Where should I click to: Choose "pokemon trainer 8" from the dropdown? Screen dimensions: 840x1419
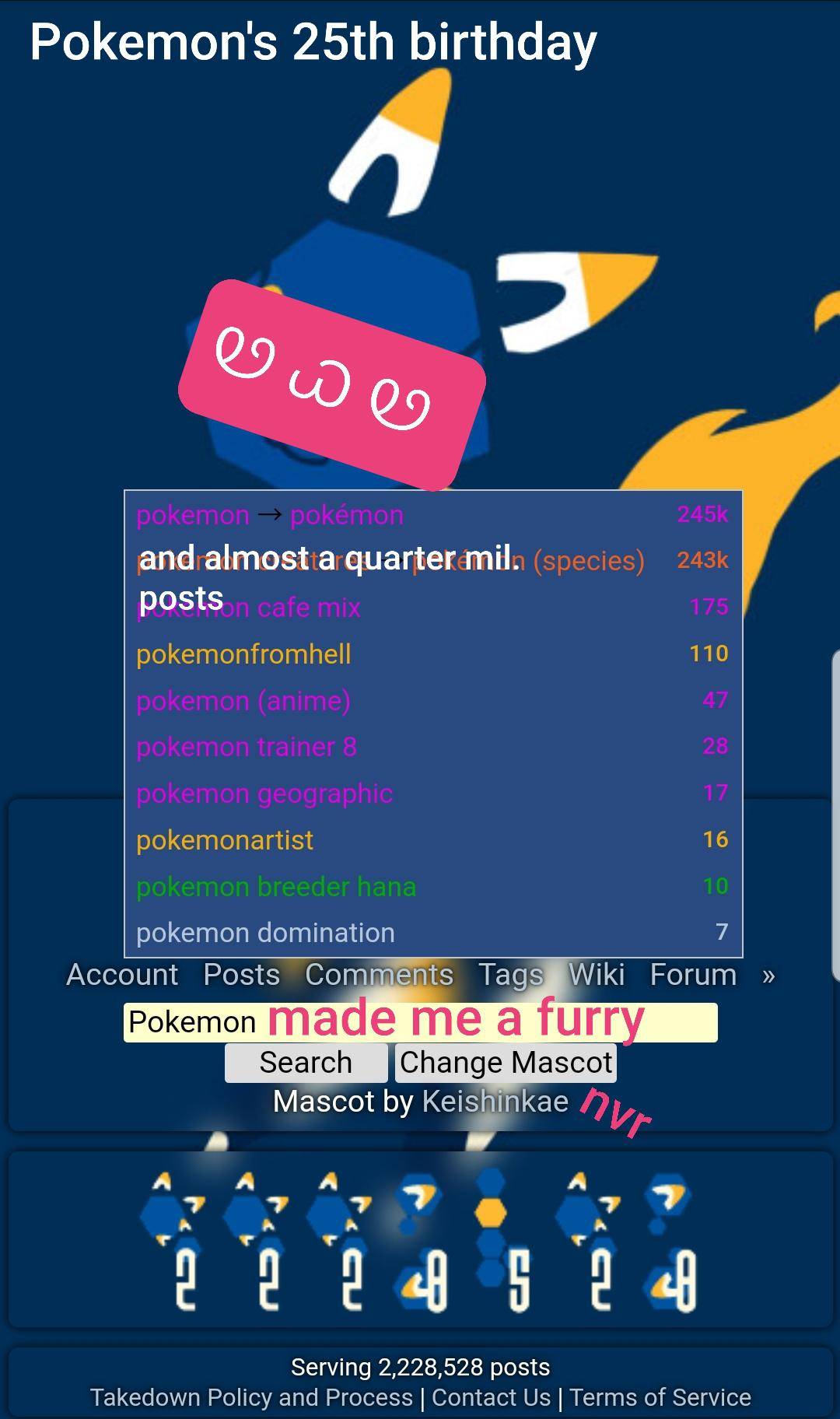click(x=245, y=747)
